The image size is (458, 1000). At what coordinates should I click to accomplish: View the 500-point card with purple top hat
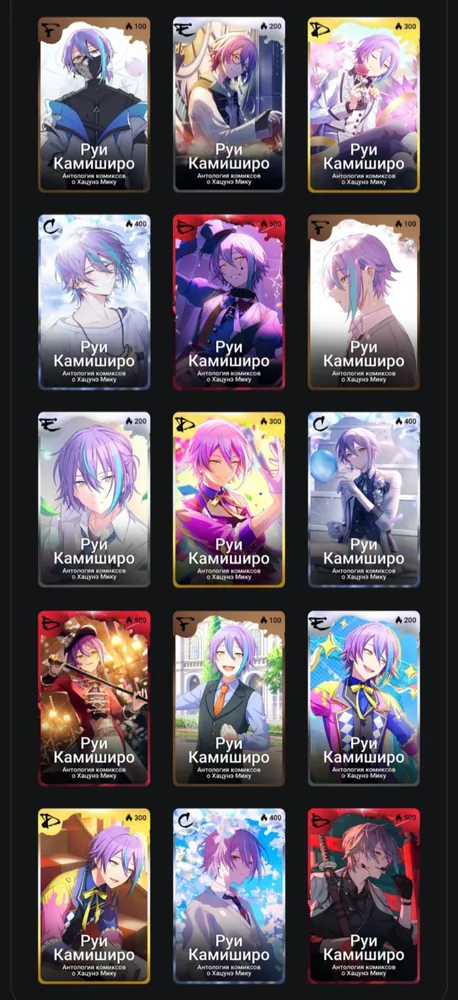(x=229, y=302)
